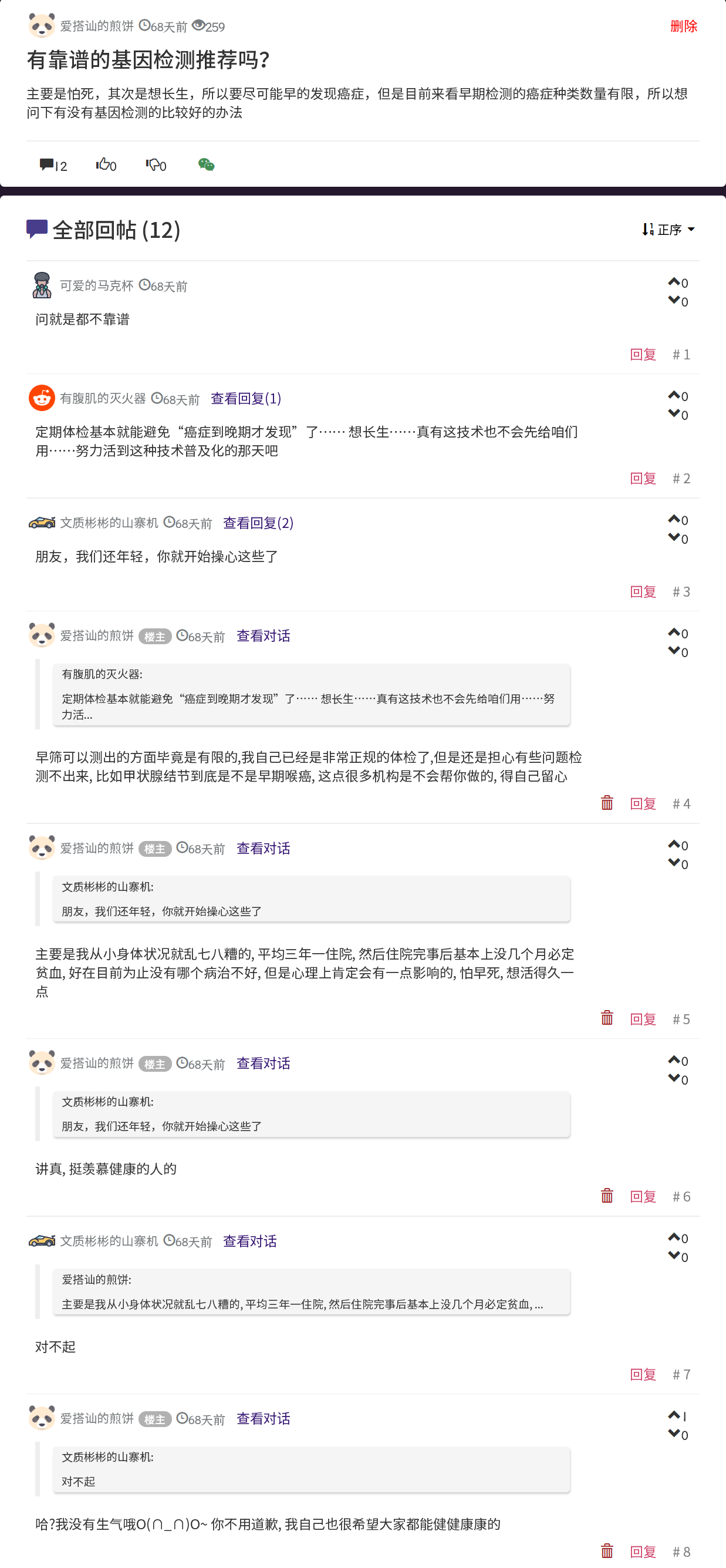Viewport: 726px width, 1568px height.
Task: Like the main post with thumbs up
Action: click(x=106, y=164)
